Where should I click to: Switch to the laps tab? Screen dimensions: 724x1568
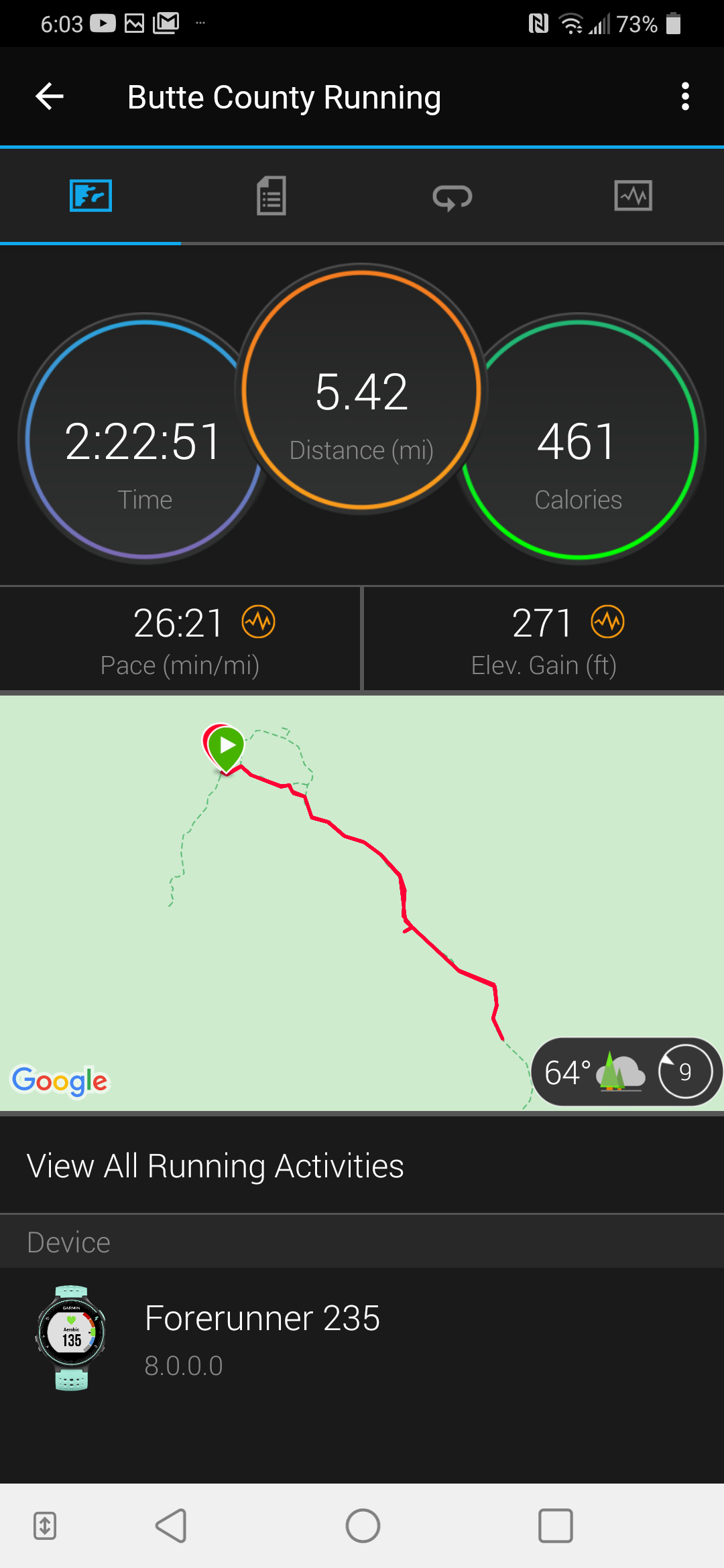click(x=452, y=197)
